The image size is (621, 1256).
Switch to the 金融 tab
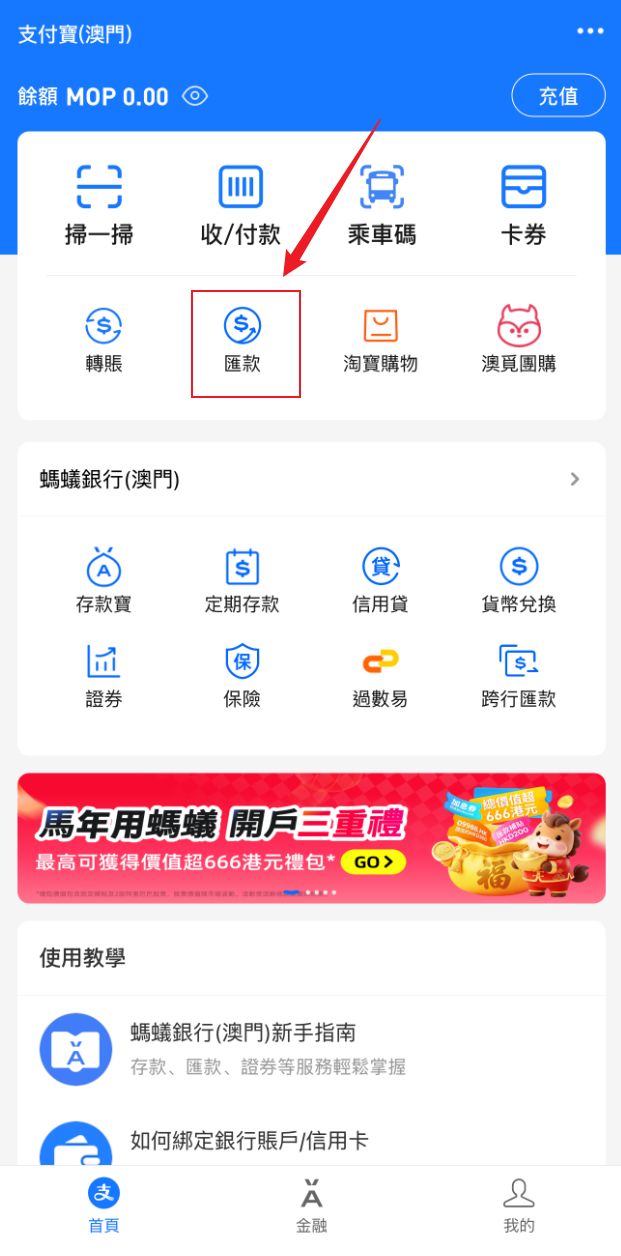point(311,1205)
